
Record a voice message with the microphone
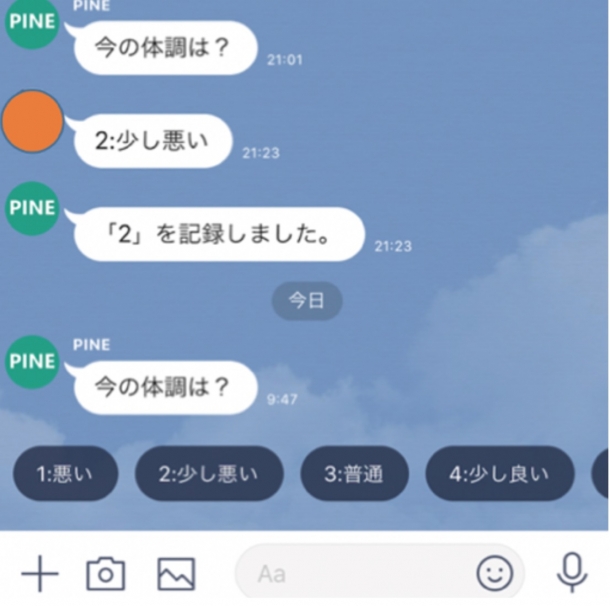(571, 572)
